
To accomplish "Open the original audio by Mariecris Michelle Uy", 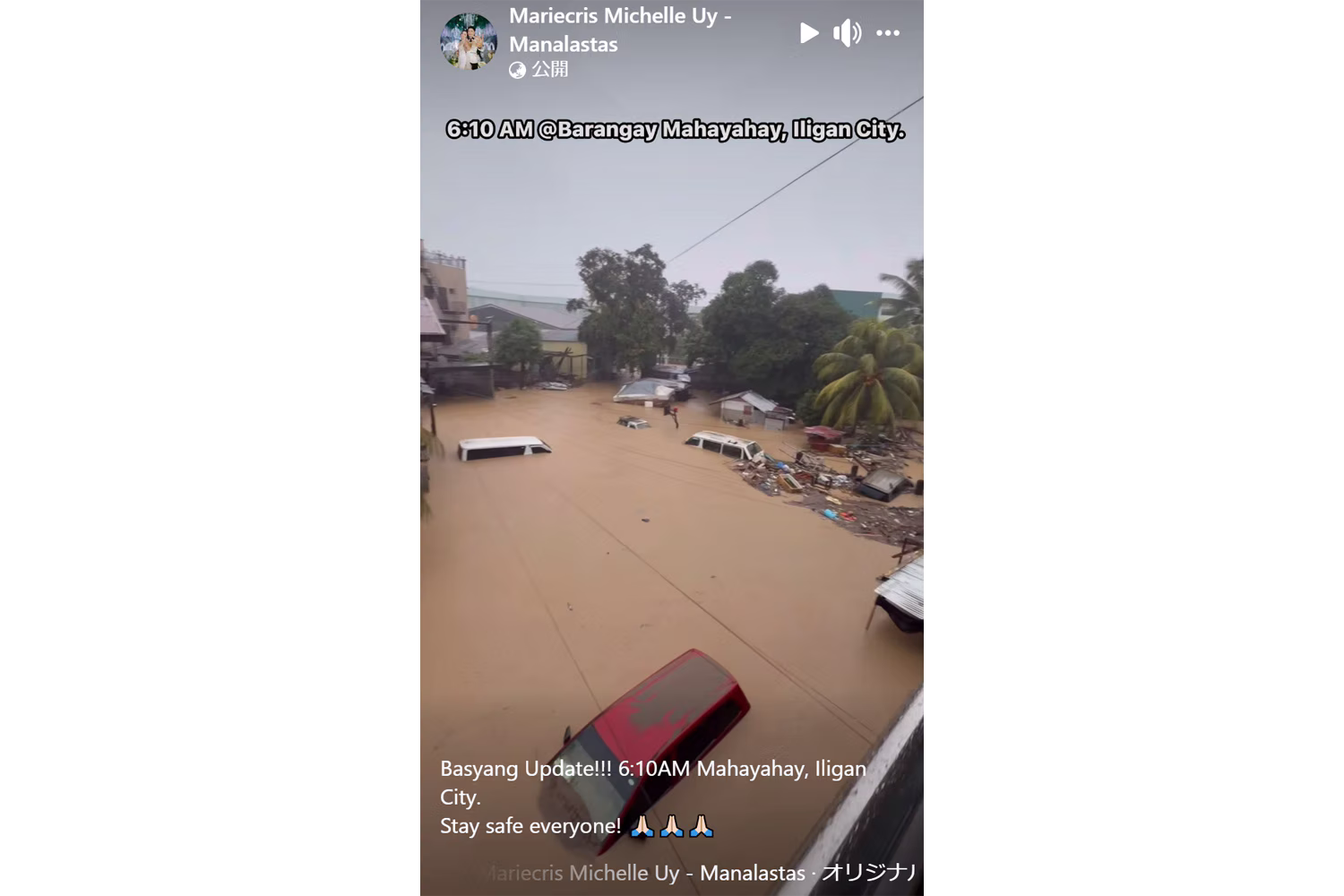I will 697,873.
